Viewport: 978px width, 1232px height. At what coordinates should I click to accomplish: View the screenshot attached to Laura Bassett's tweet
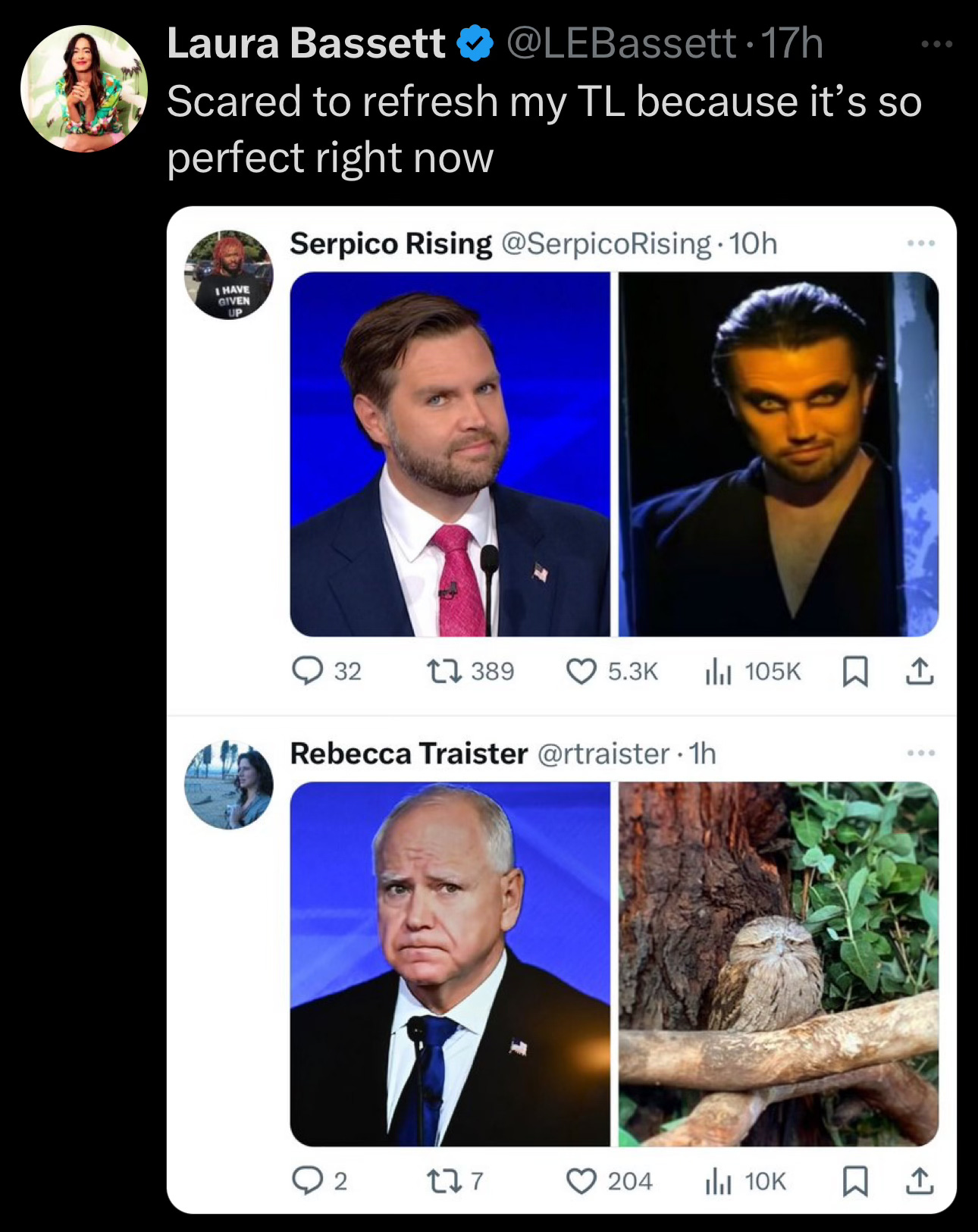click(561, 709)
